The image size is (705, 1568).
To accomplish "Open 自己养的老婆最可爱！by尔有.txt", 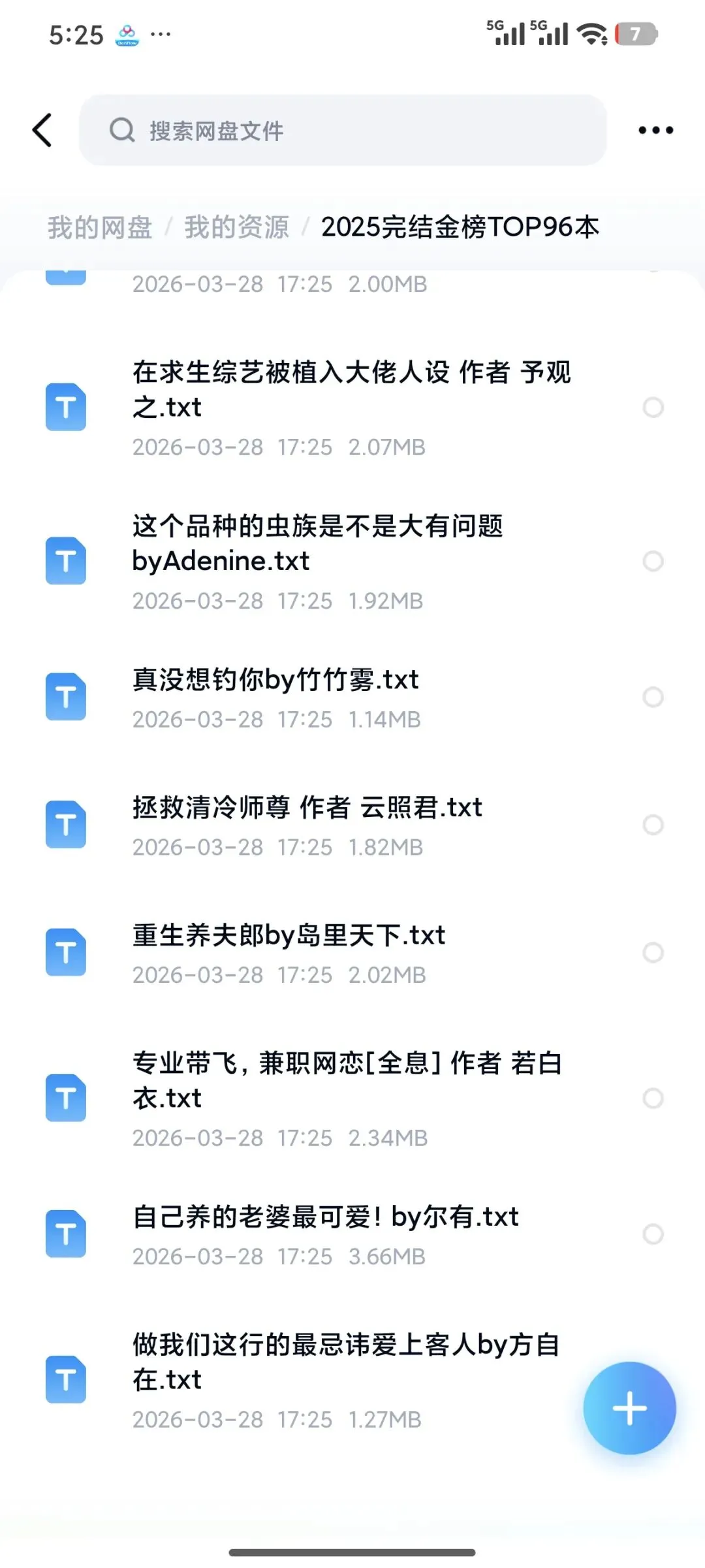I will [x=325, y=1217].
